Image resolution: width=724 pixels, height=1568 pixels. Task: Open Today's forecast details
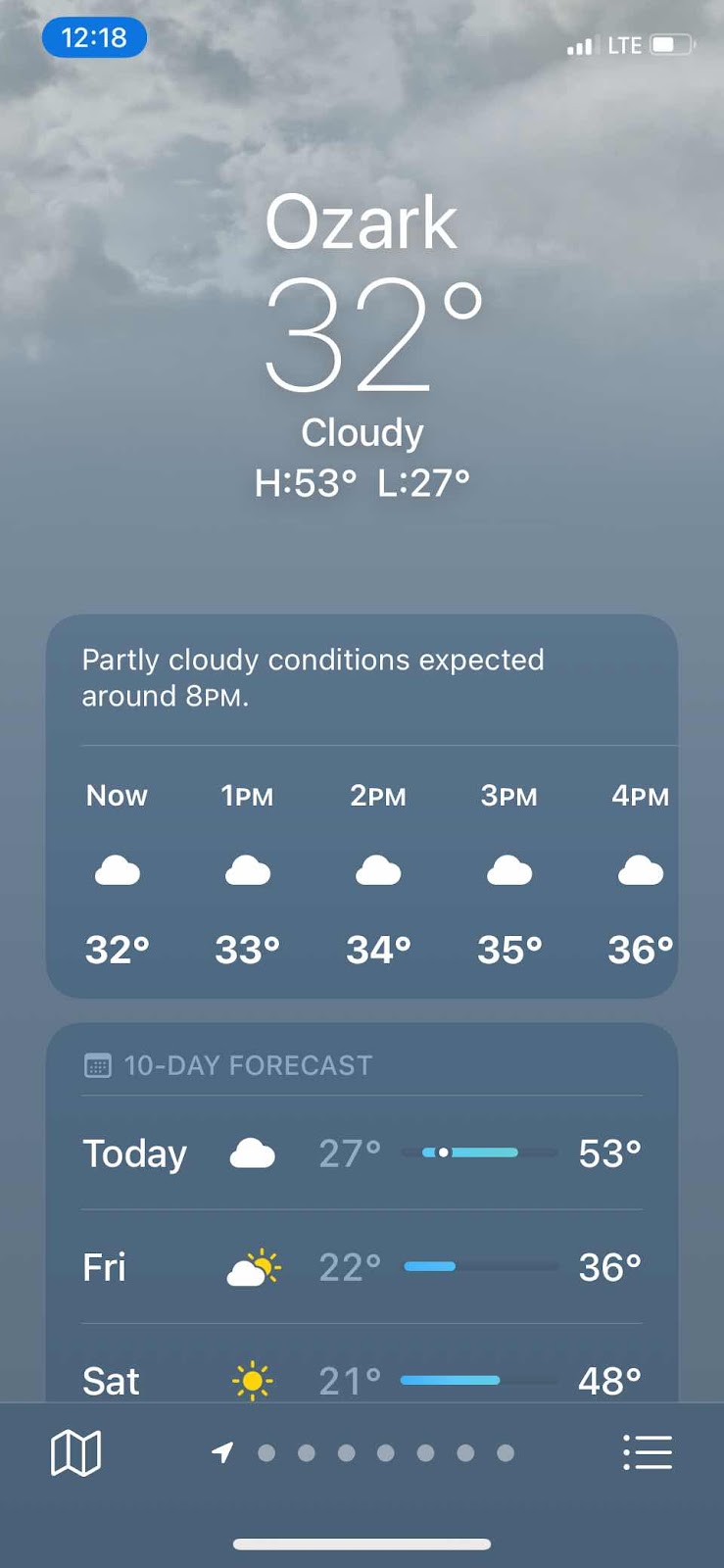[362, 1153]
